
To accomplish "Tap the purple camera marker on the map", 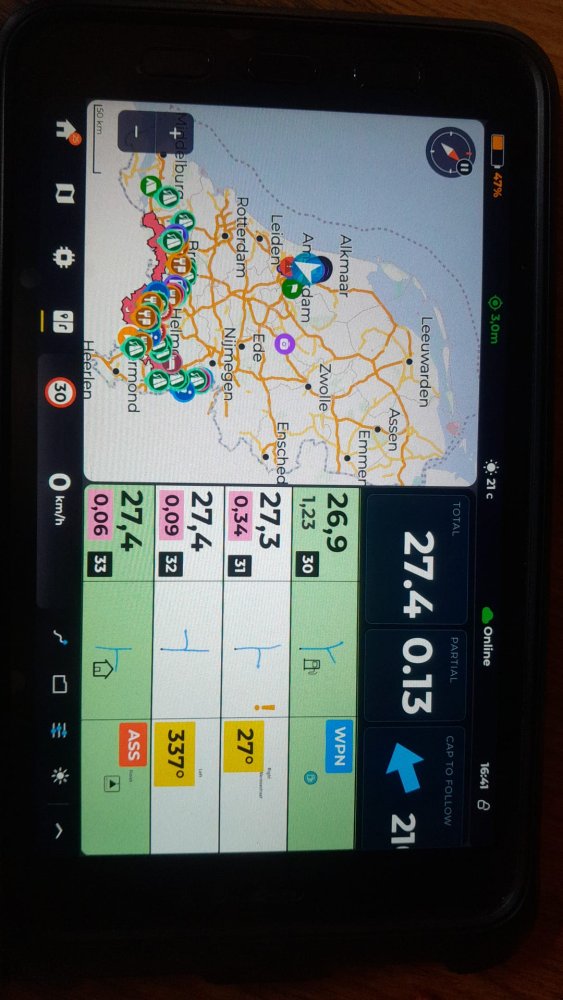I will 284,344.
